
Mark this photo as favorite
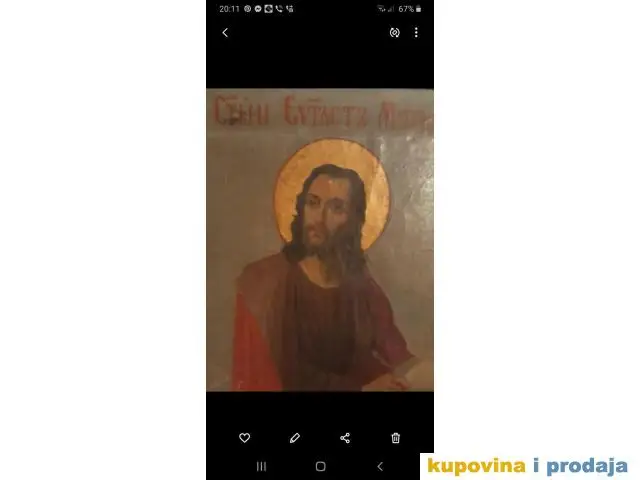click(x=244, y=437)
